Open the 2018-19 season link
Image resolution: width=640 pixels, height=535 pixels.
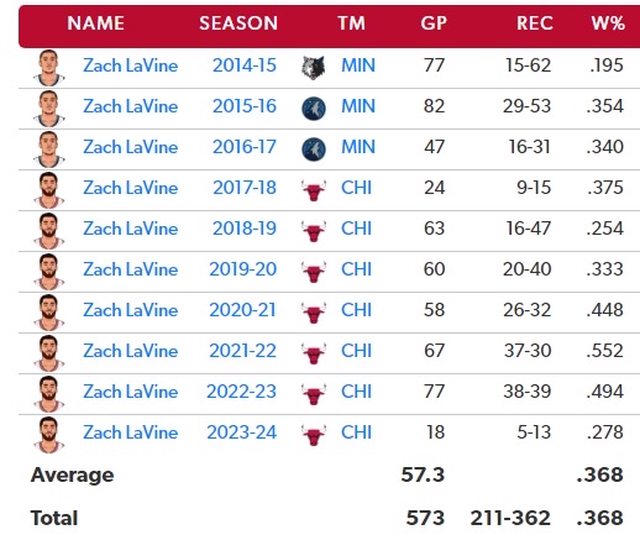pos(244,229)
